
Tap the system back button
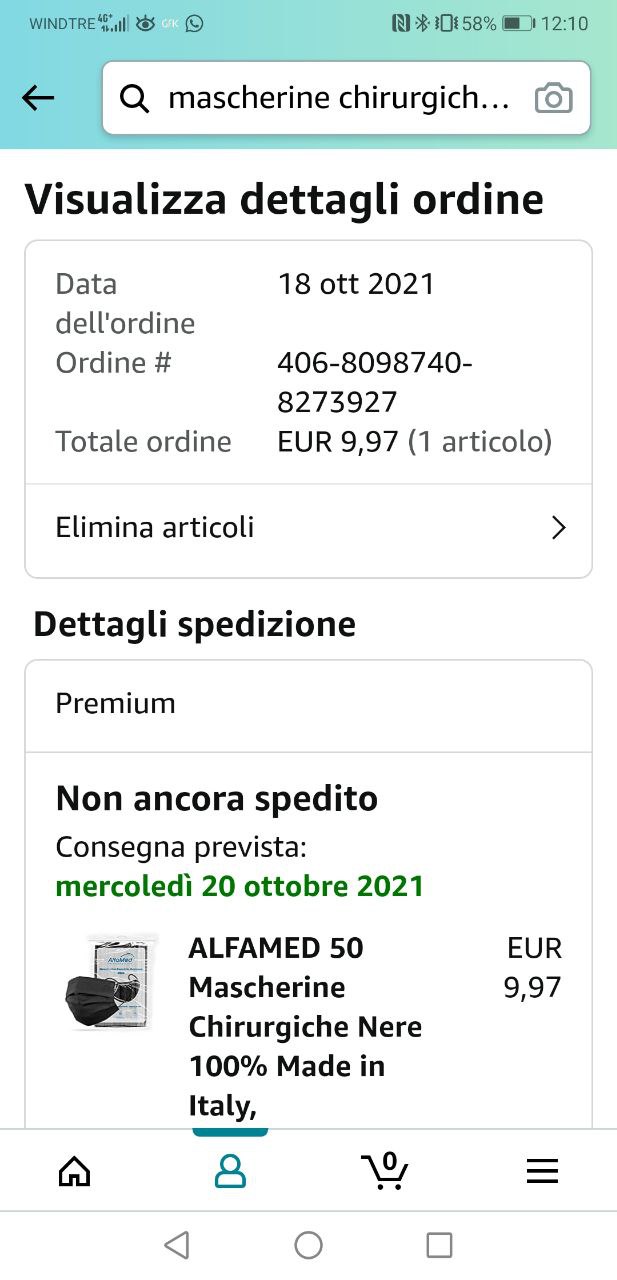177,1245
